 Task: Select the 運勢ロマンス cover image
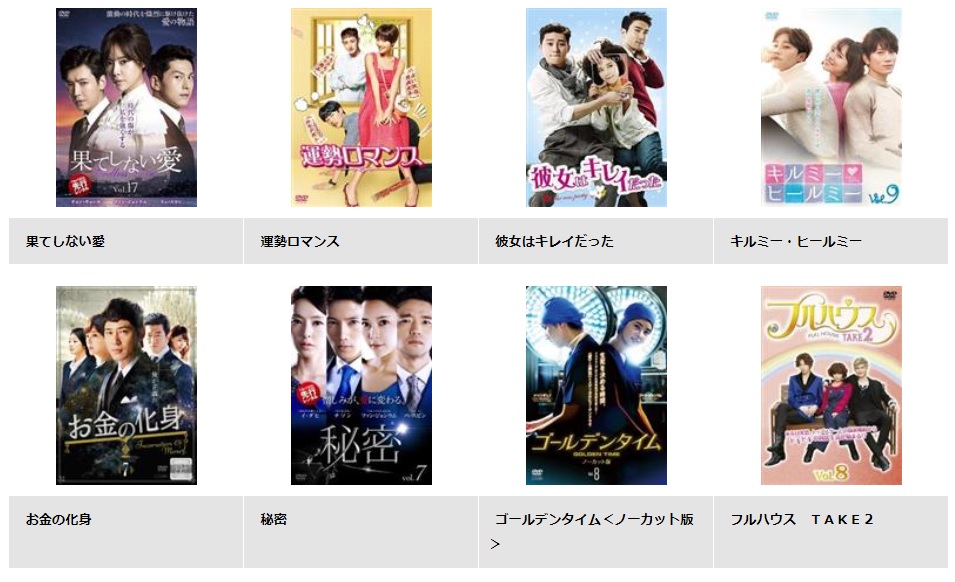tap(361, 108)
